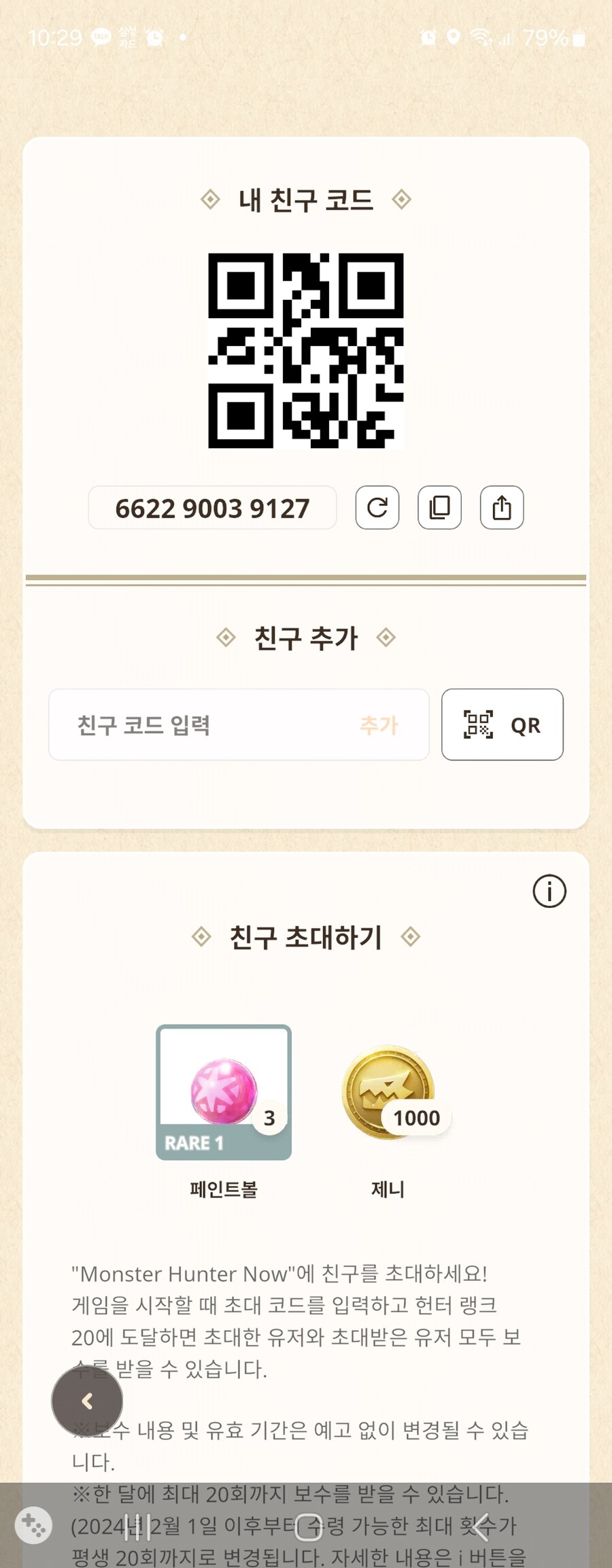
Task: Tap the friend code 6622 9003 9127
Action: tap(211, 507)
